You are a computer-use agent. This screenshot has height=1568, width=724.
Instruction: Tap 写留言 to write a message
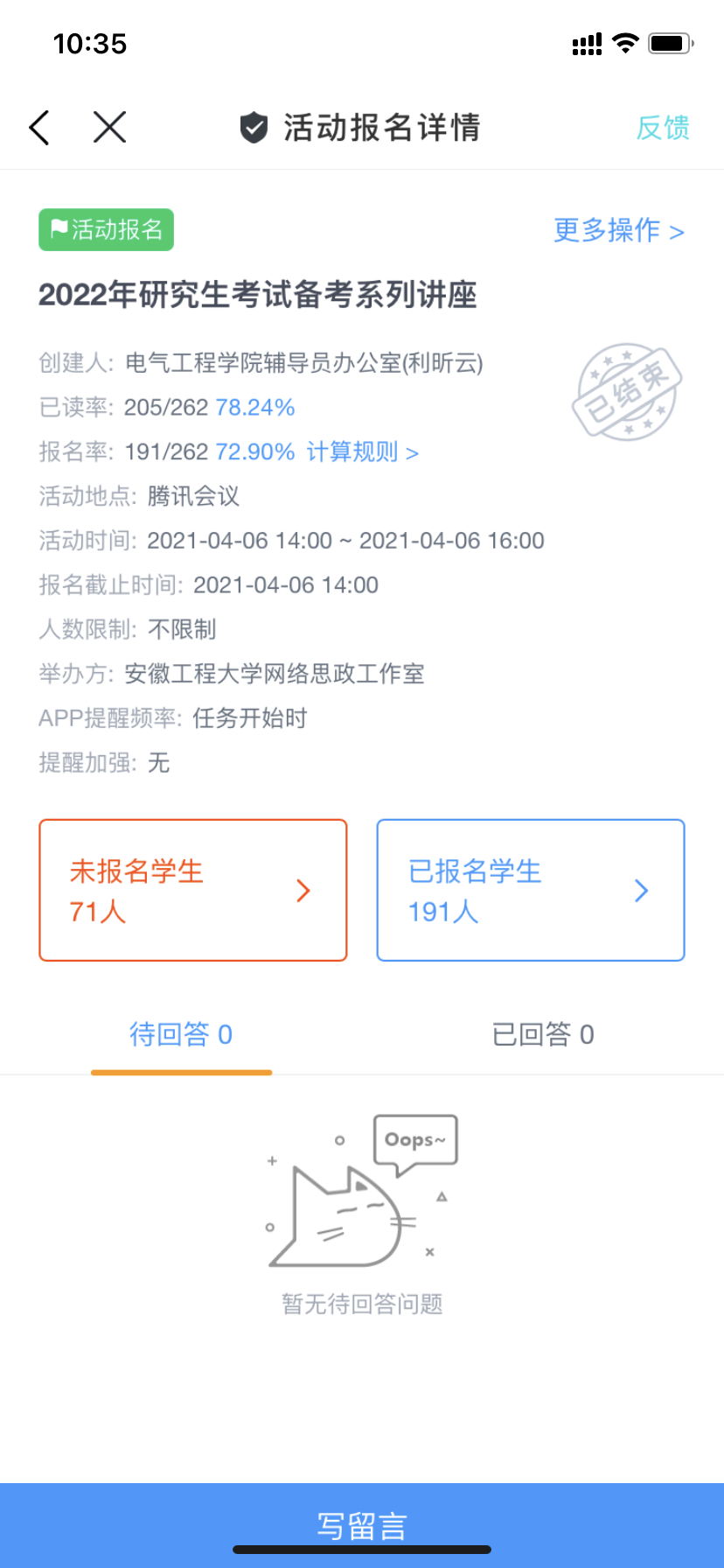[362, 1524]
